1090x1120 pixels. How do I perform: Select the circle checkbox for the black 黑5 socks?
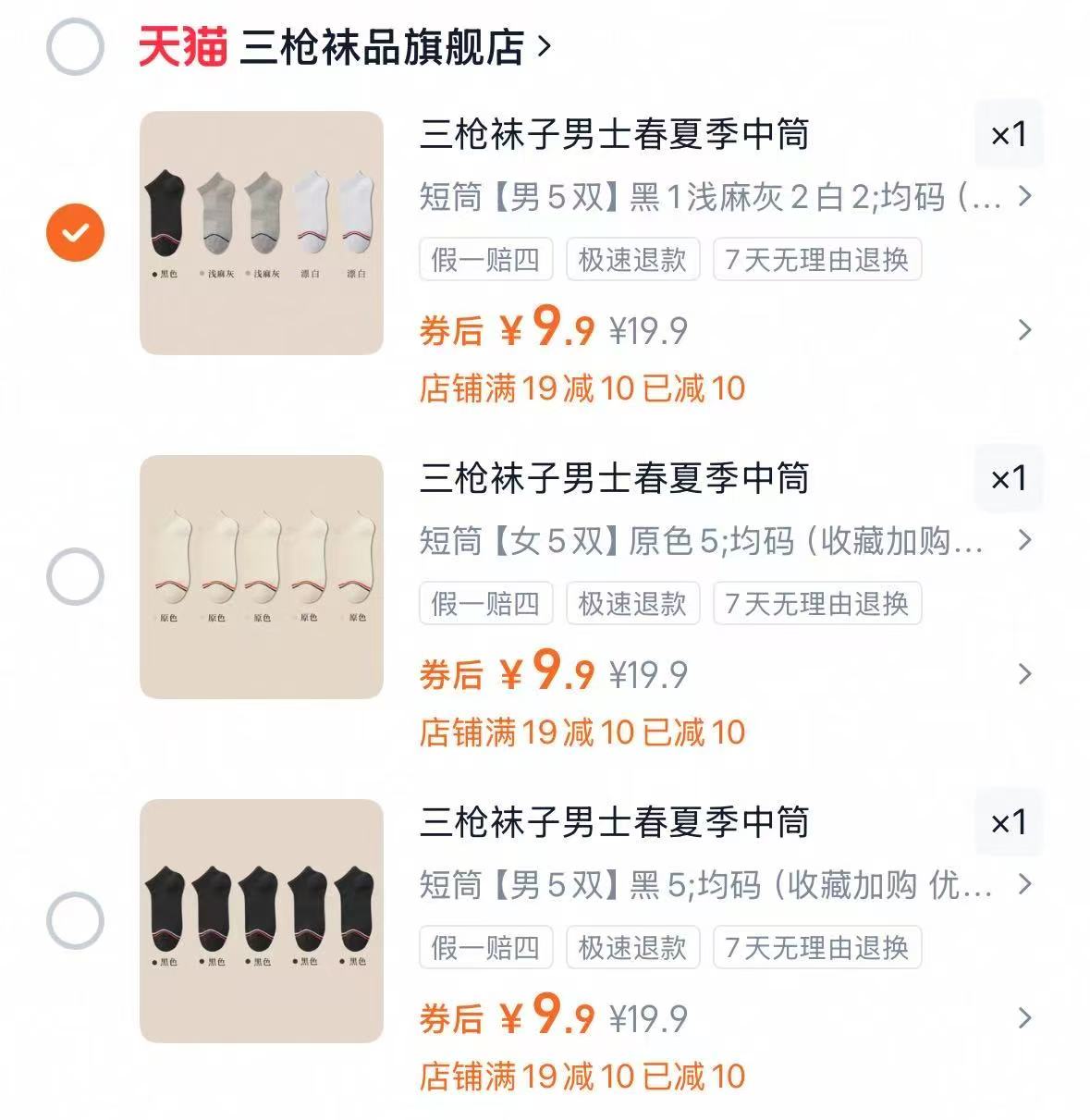click(x=74, y=917)
